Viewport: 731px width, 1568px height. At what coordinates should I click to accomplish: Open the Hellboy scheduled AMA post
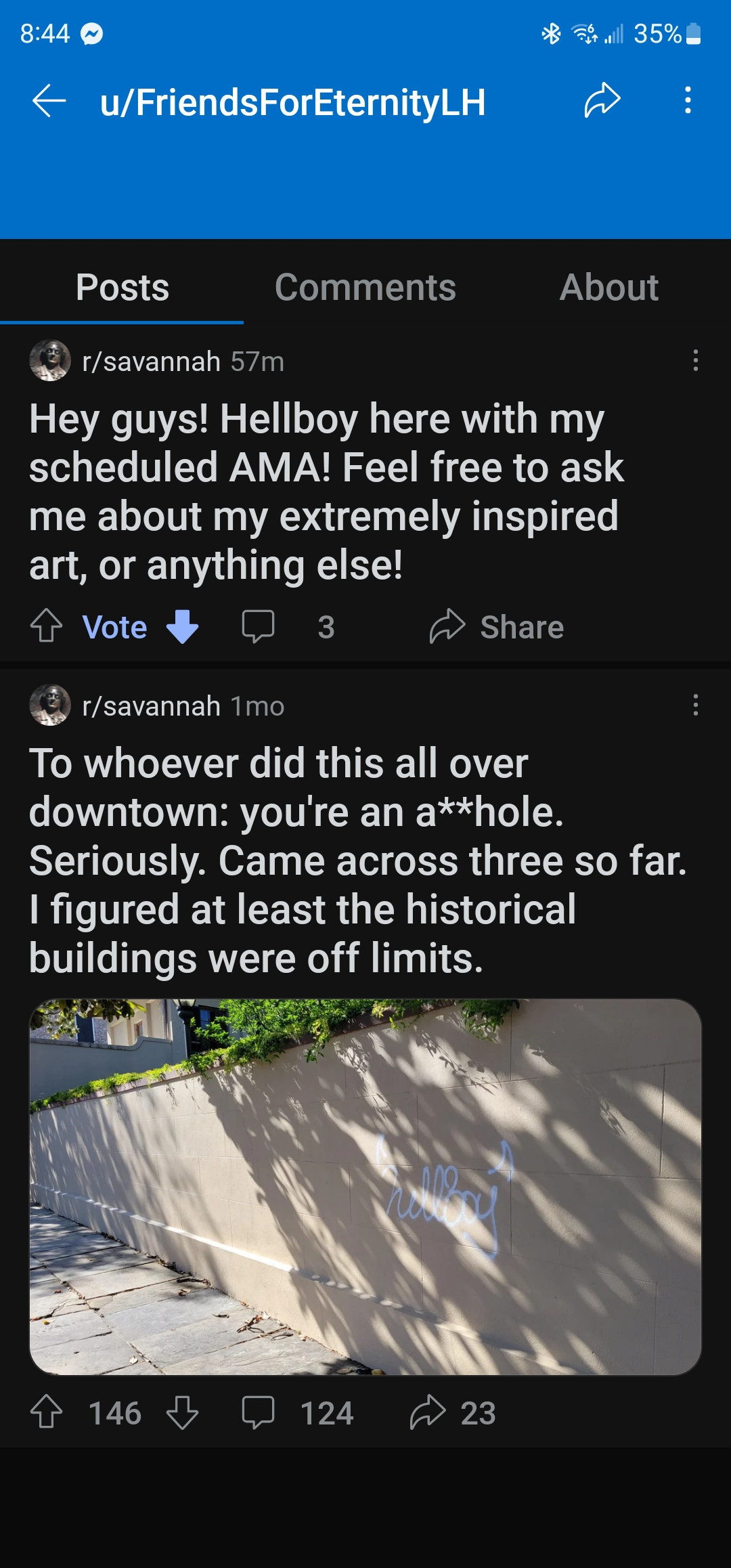325,492
